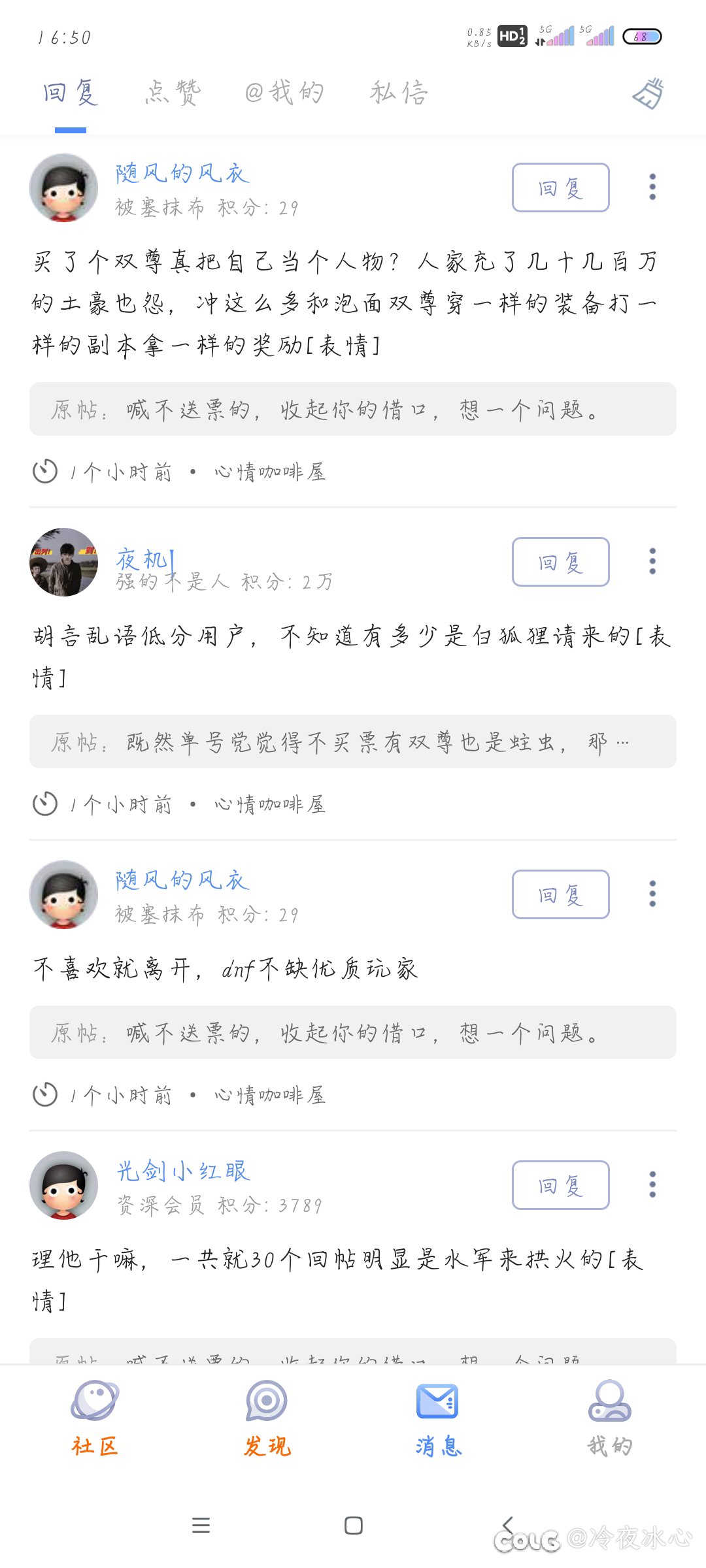The image size is (706, 1568).
Task: Open the 私信 tab
Action: pyautogui.click(x=399, y=92)
